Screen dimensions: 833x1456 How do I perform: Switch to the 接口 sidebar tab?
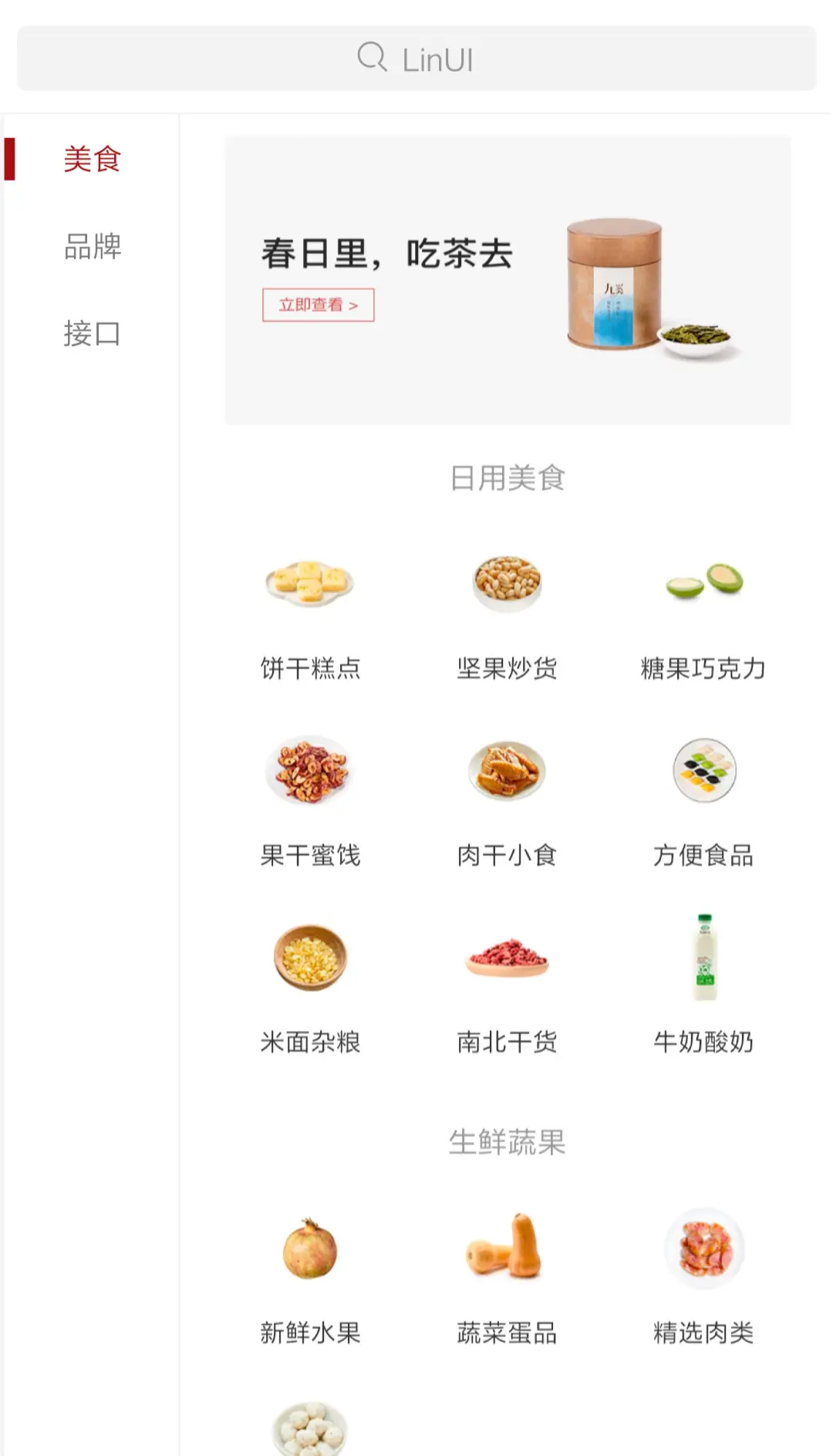pyautogui.click(x=91, y=335)
